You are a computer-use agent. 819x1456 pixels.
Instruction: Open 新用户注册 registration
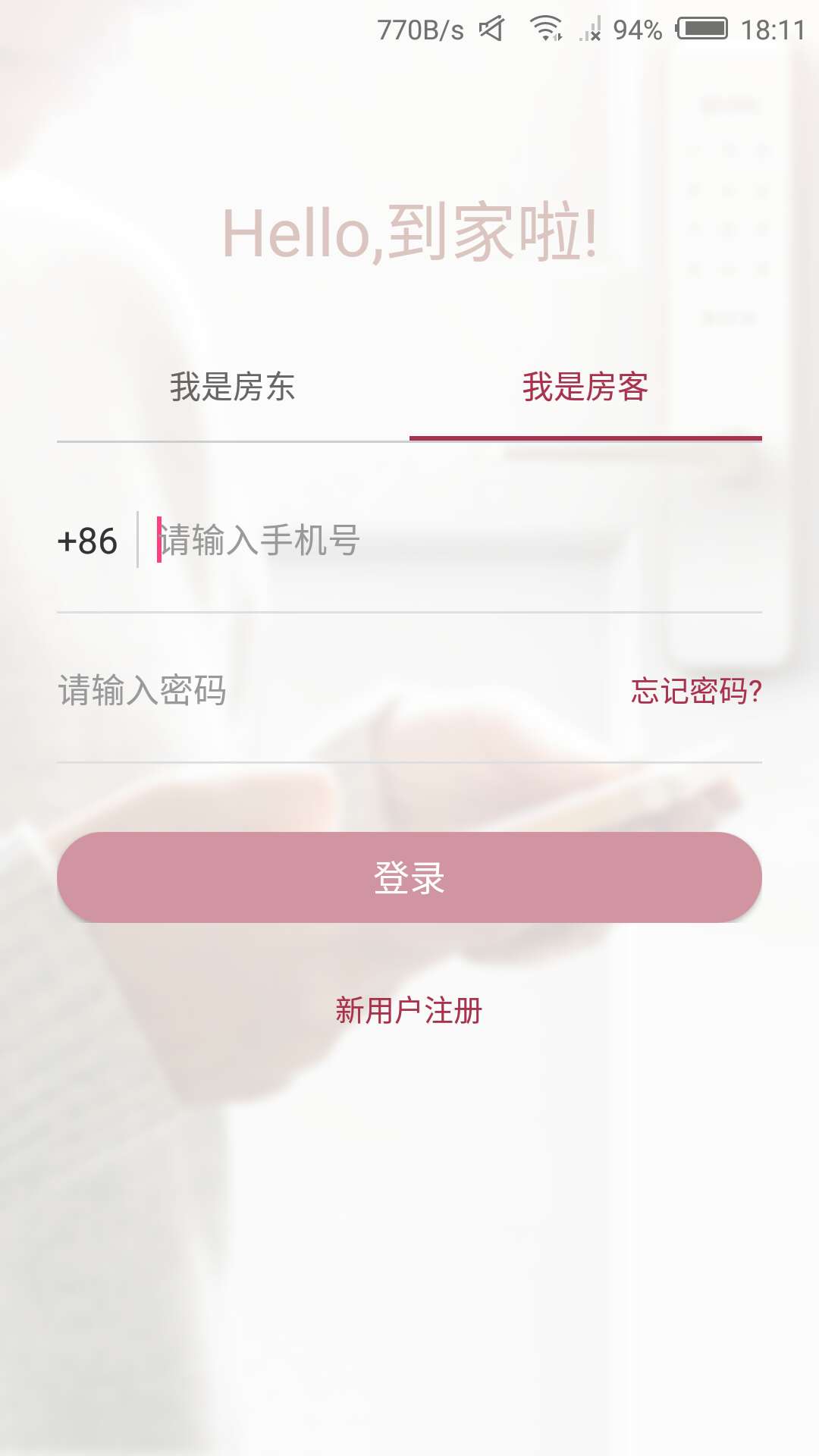pos(409,1009)
